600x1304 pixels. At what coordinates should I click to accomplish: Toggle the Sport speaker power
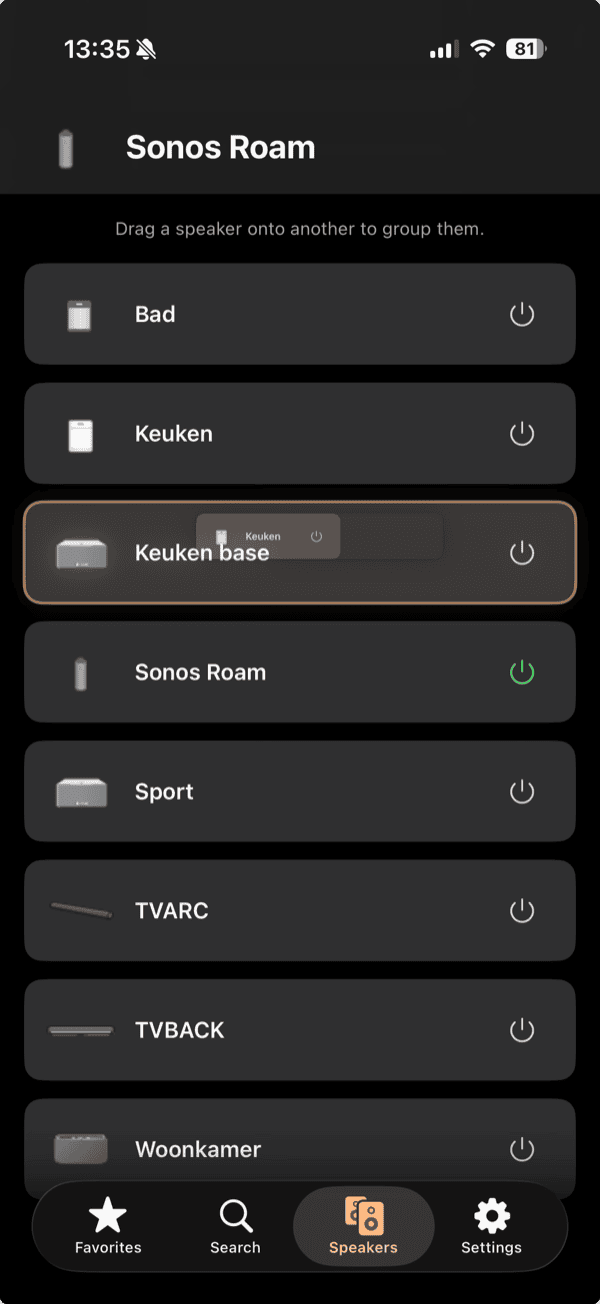click(x=522, y=792)
